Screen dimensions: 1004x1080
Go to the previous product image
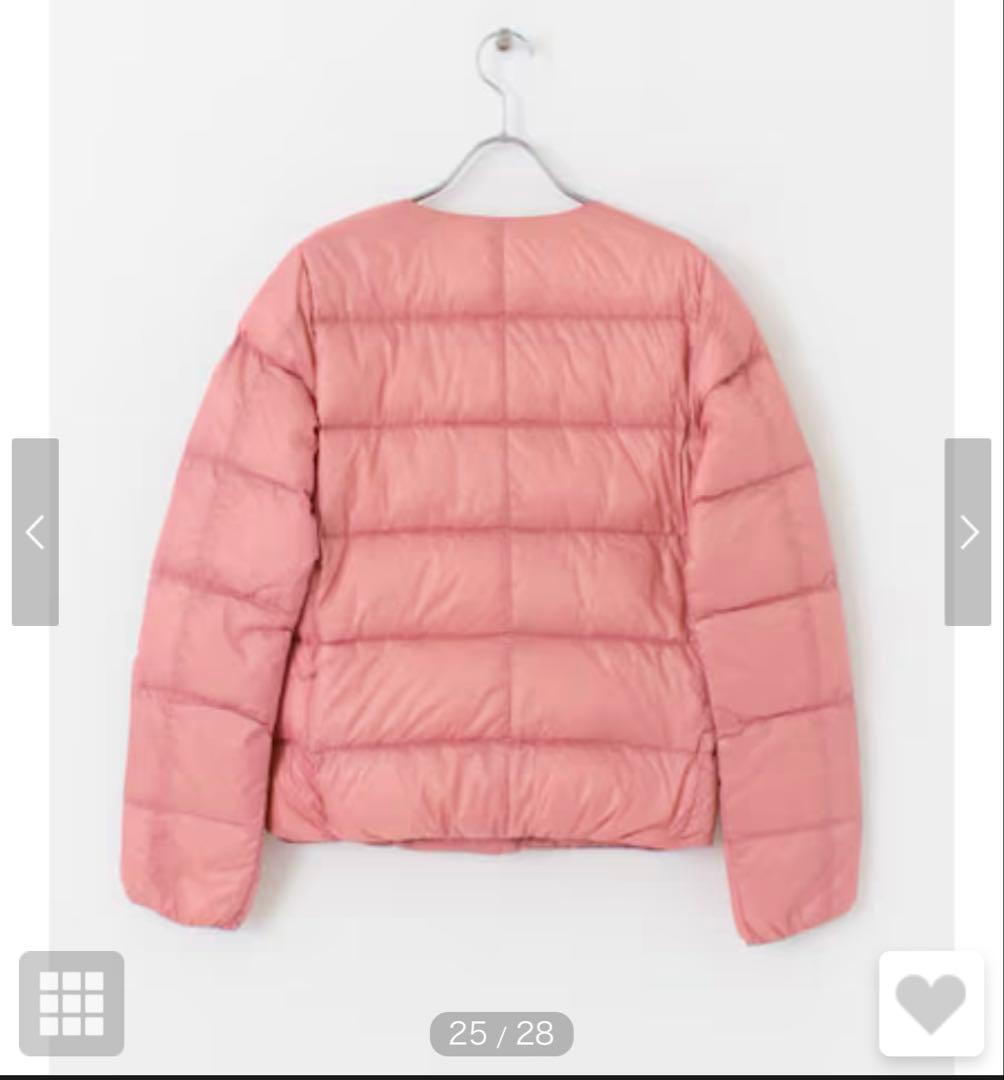coord(35,532)
